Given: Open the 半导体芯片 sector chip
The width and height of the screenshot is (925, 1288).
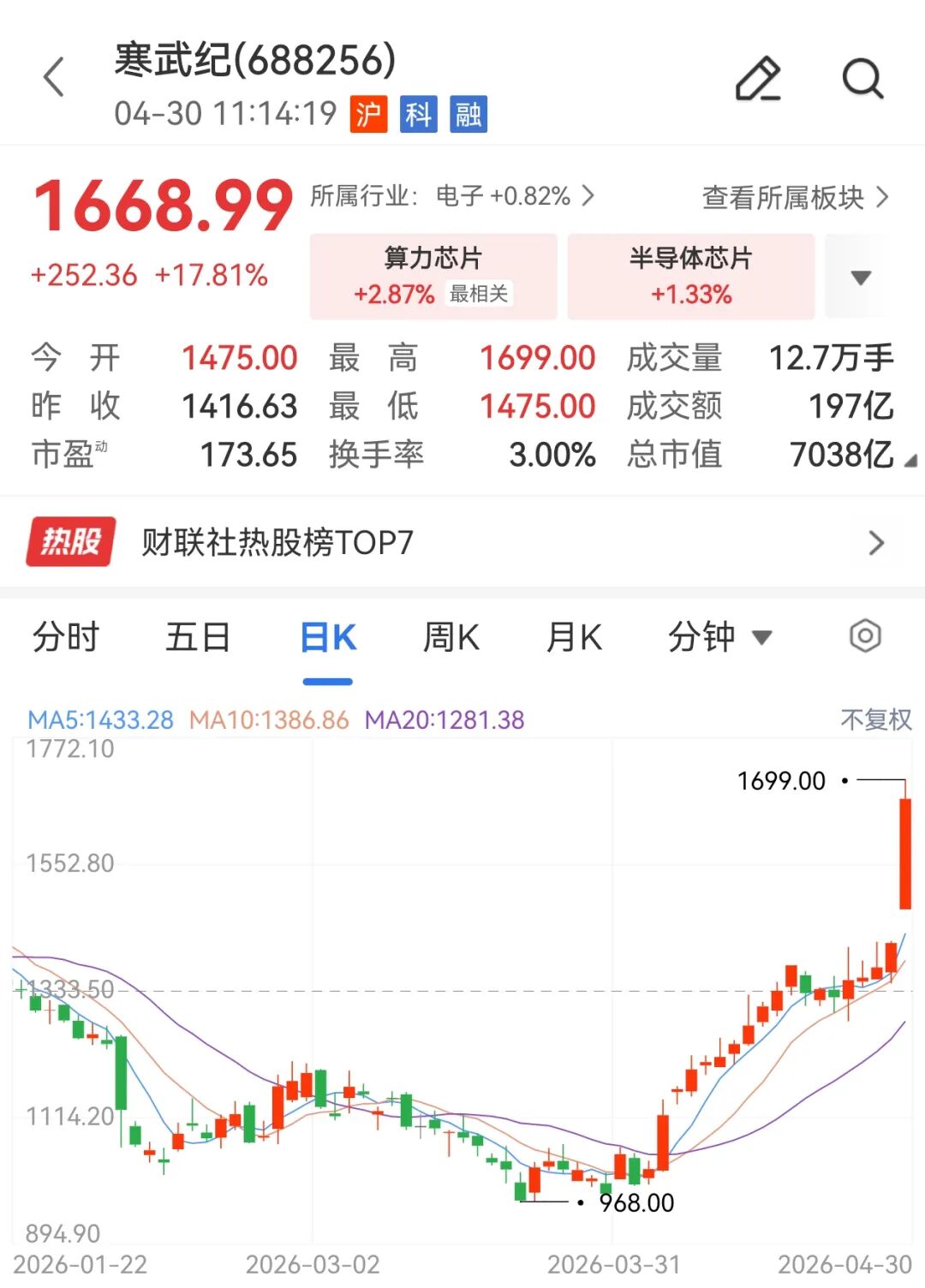Looking at the screenshot, I should tap(690, 276).
